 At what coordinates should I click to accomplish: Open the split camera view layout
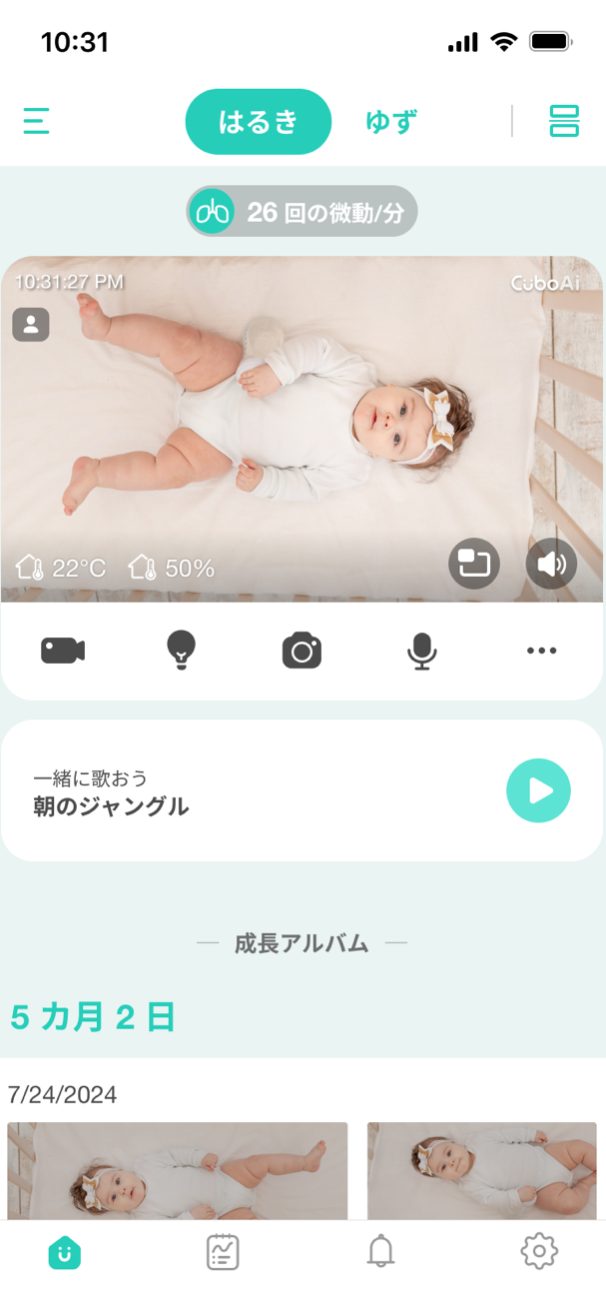click(564, 121)
